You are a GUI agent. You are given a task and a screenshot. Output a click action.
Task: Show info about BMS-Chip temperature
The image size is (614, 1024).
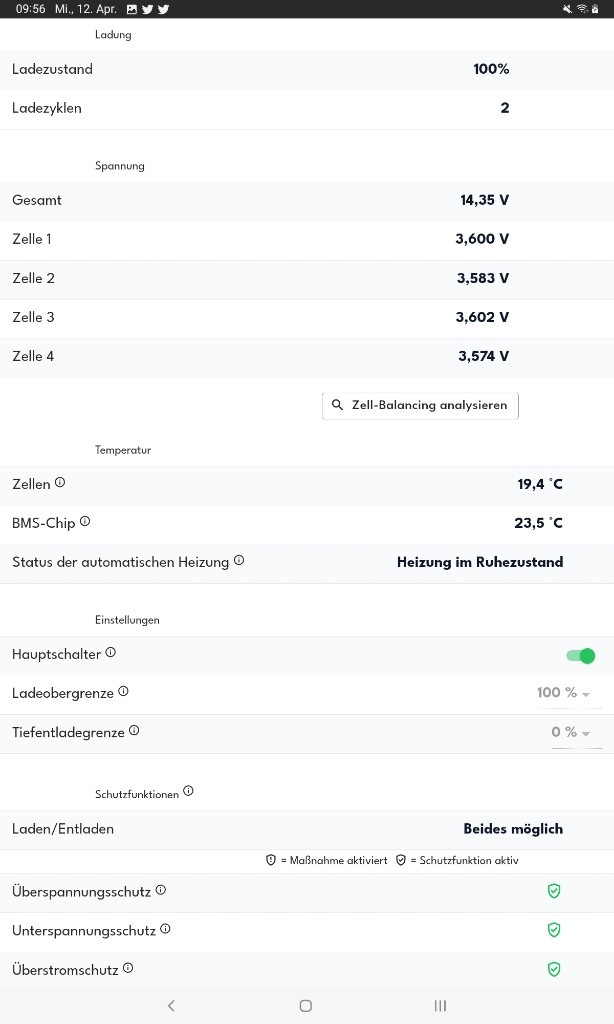point(85,521)
